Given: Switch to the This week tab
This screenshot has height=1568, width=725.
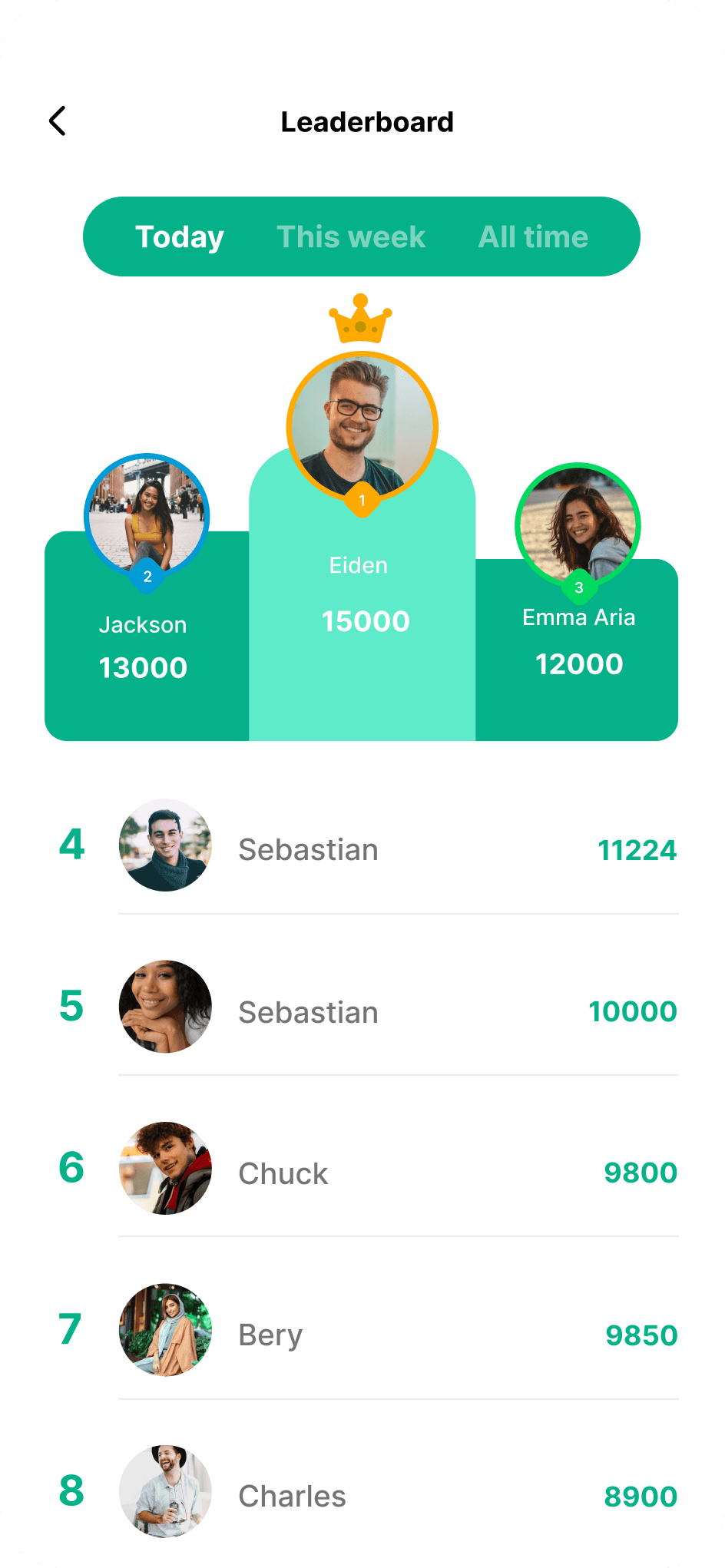Looking at the screenshot, I should click(x=351, y=237).
